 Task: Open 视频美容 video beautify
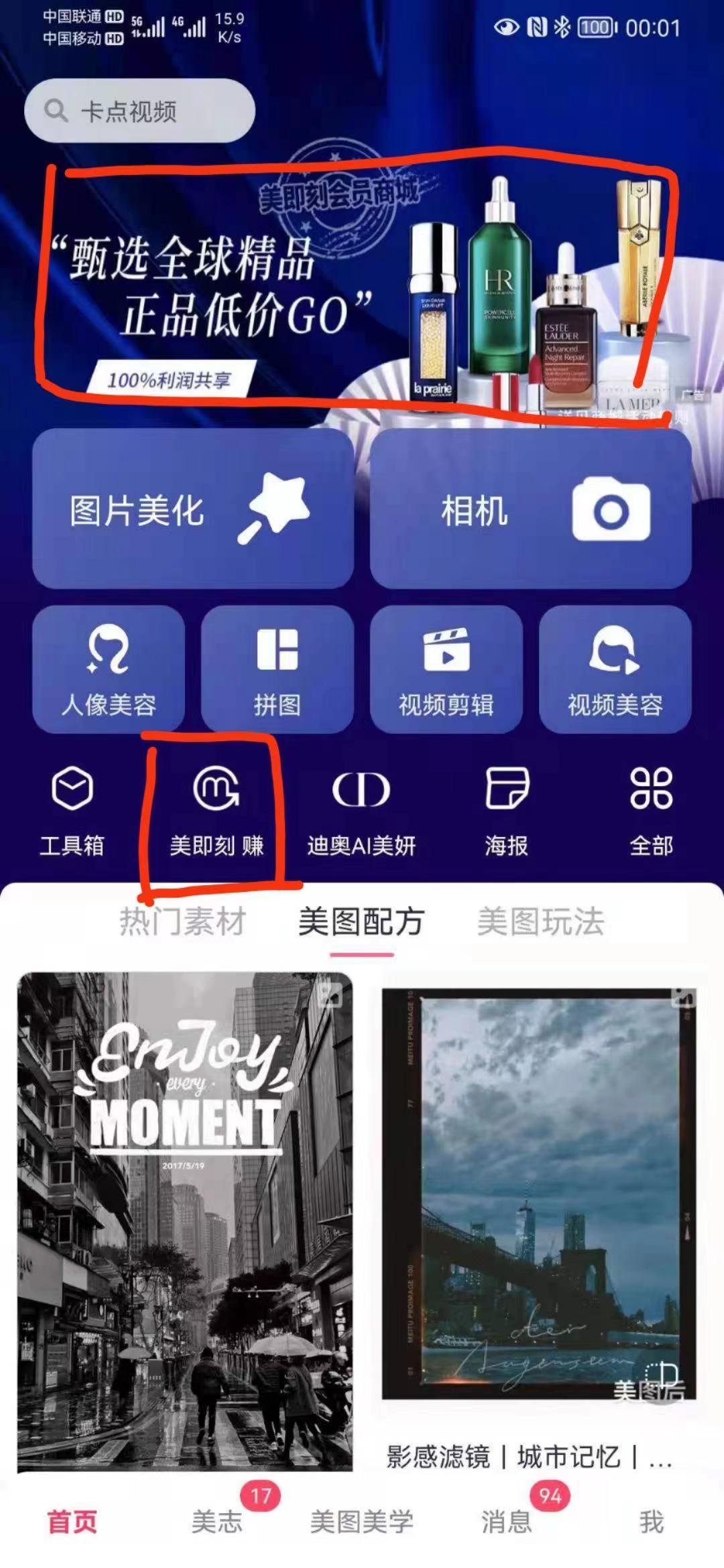[x=615, y=669]
